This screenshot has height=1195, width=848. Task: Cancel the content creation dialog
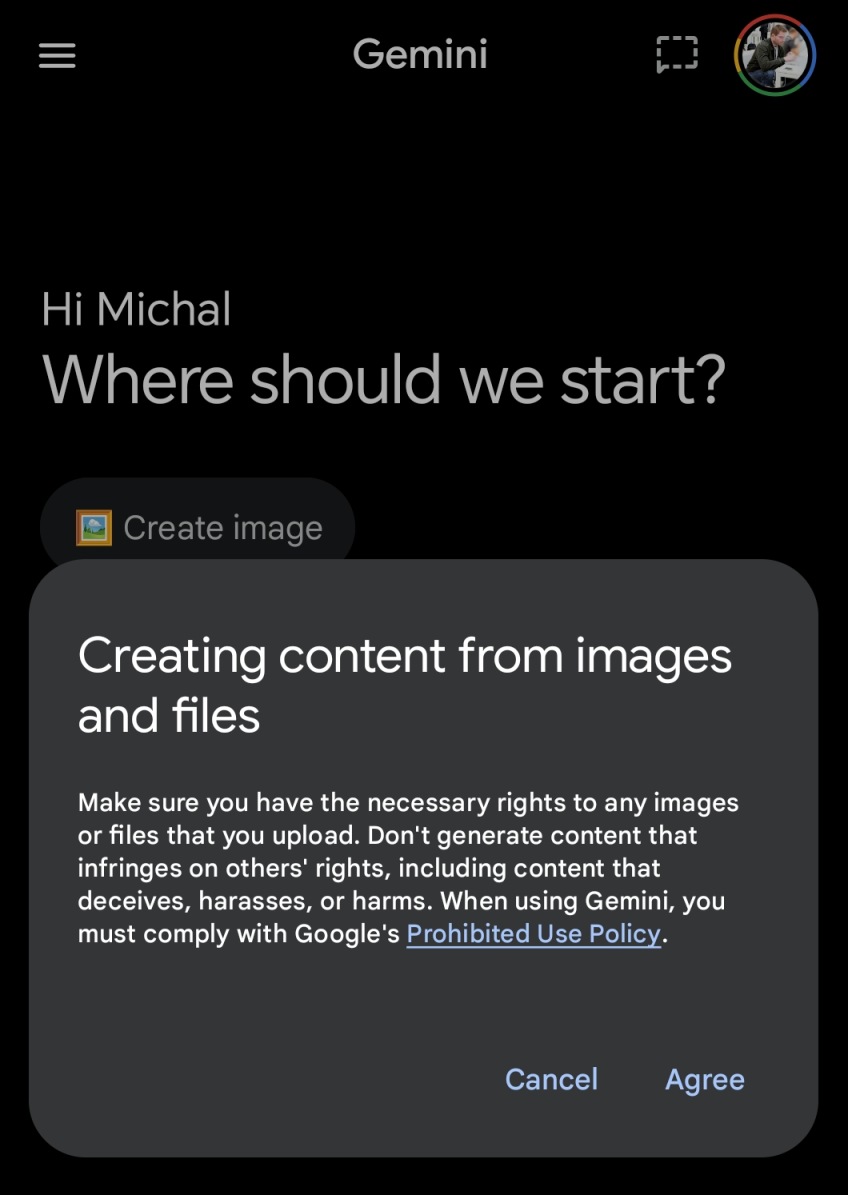tap(551, 1079)
